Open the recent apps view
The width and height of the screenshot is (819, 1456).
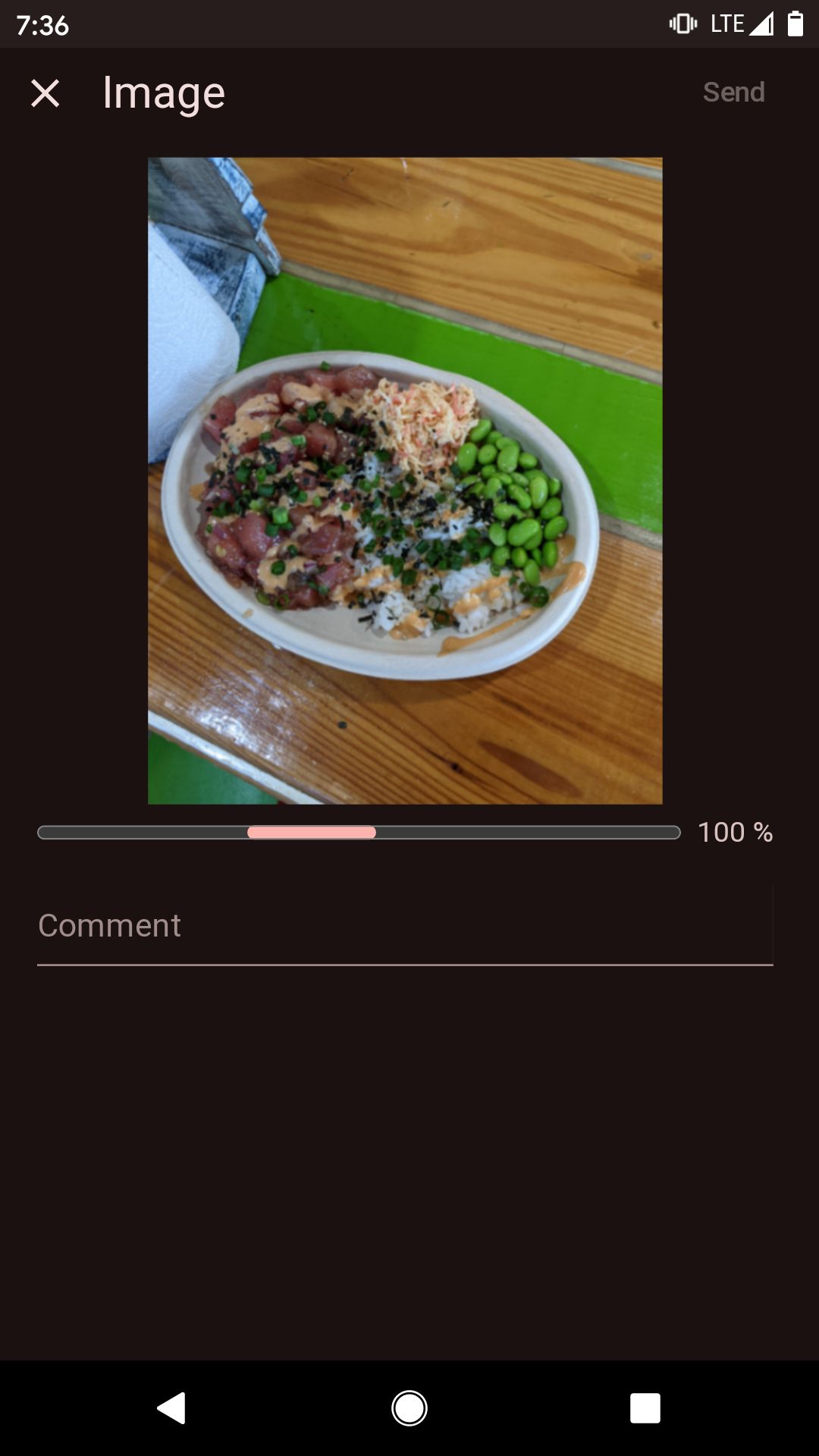pyautogui.click(x=645, y=1408)
